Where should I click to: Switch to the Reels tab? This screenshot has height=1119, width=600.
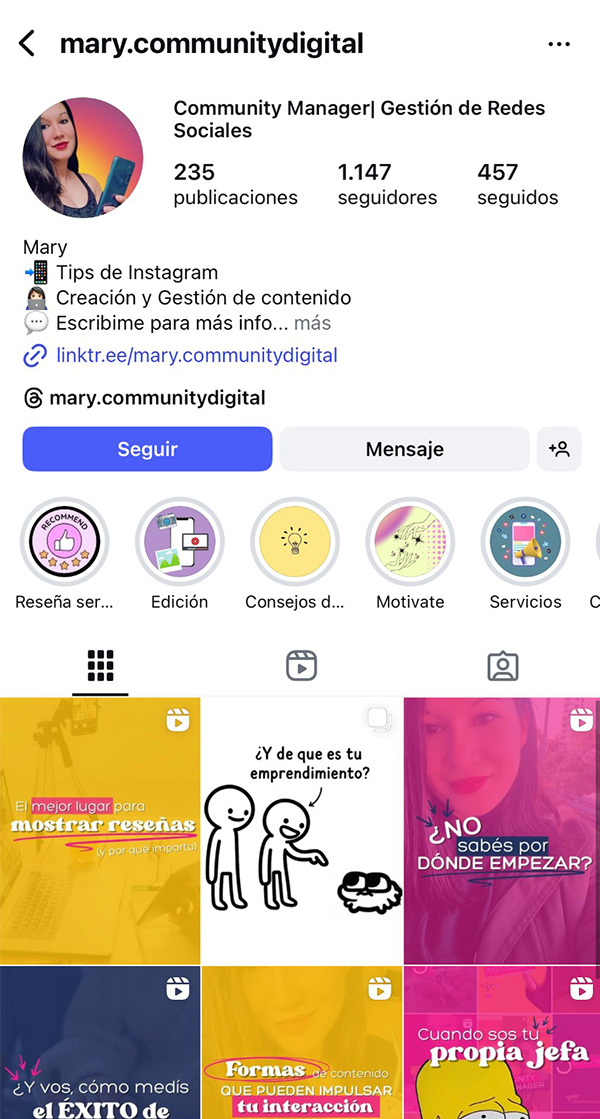tap(301, 666)
